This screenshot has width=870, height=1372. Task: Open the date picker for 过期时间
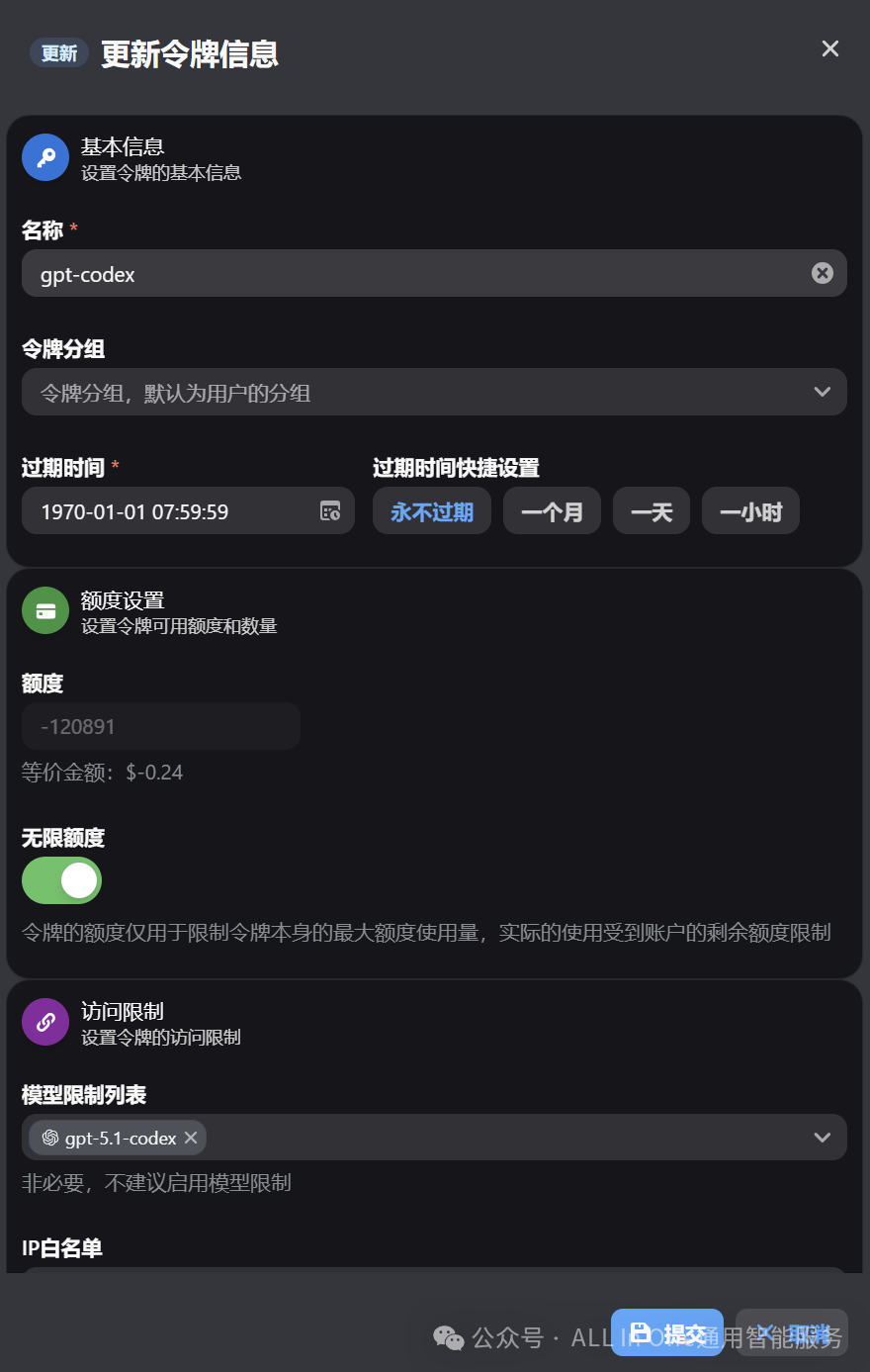click(x=329, y=511)
